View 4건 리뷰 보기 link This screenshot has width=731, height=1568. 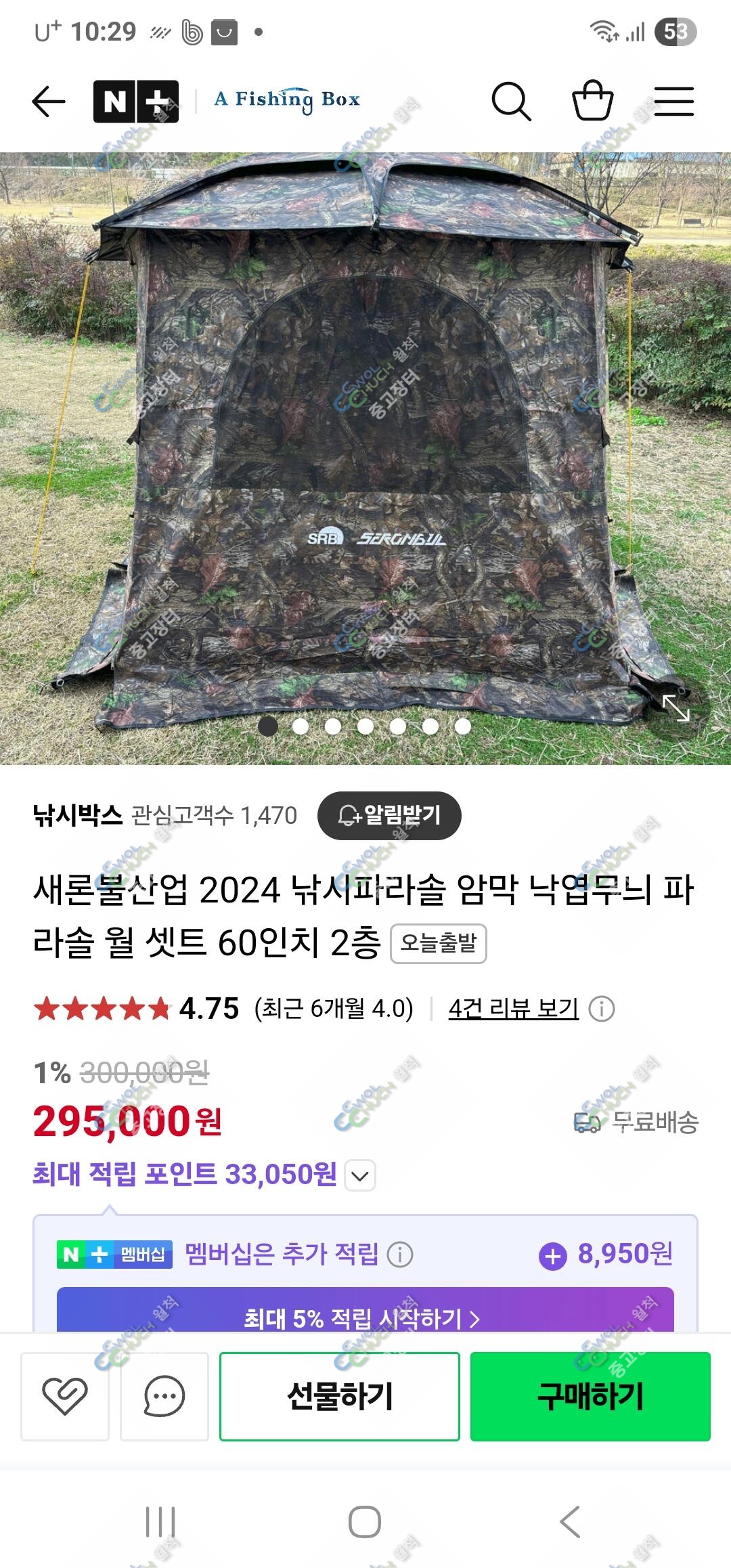tap(514, 1009)
